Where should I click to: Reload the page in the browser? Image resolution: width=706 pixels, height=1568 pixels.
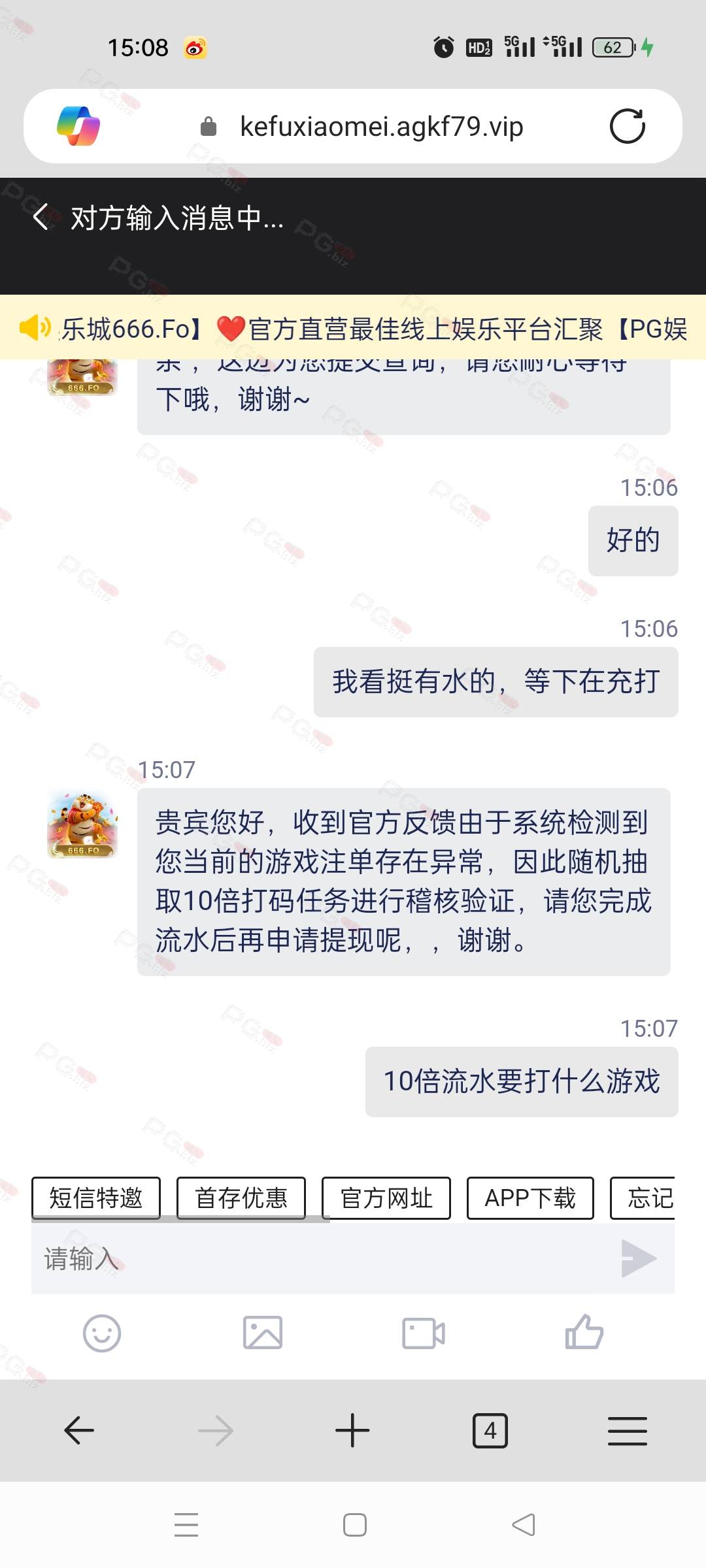627,126
